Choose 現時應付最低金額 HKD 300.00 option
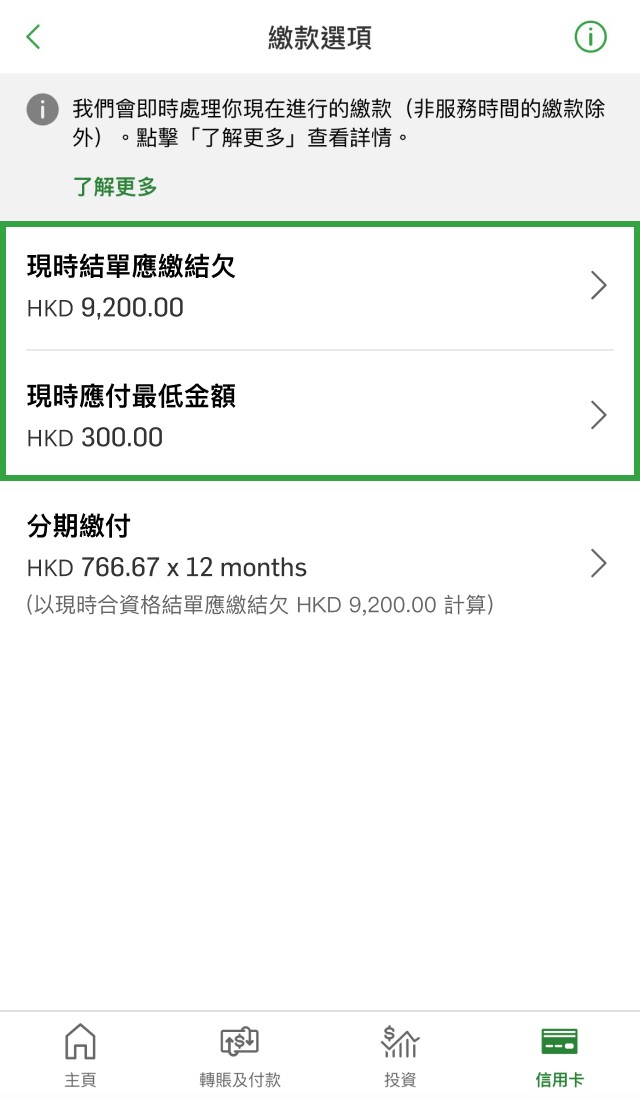The image size is (640, 1100). click(x=319, y=416)
